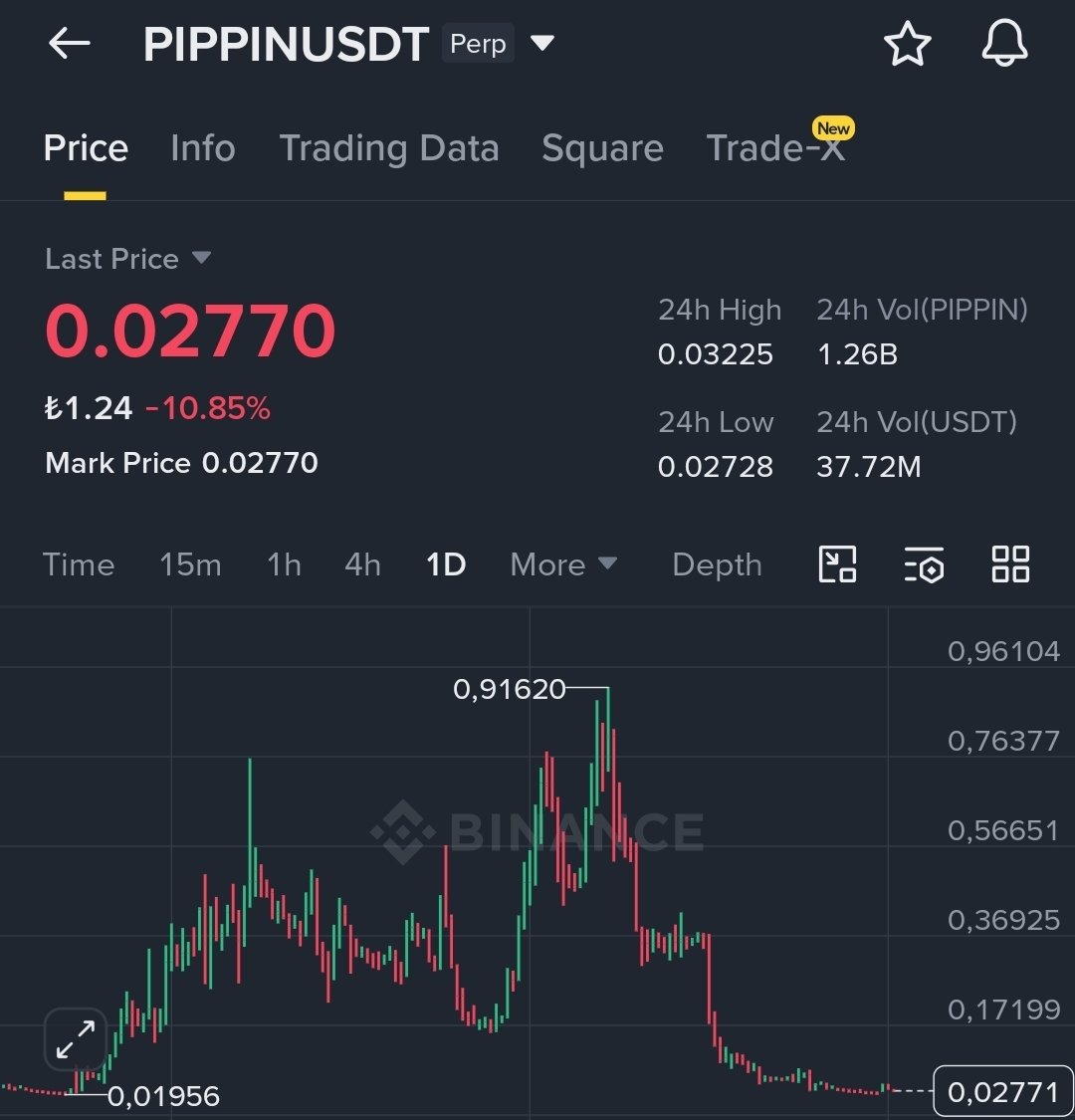
Task: Go back using the arrow icon
Action: (x=70, y=44)
